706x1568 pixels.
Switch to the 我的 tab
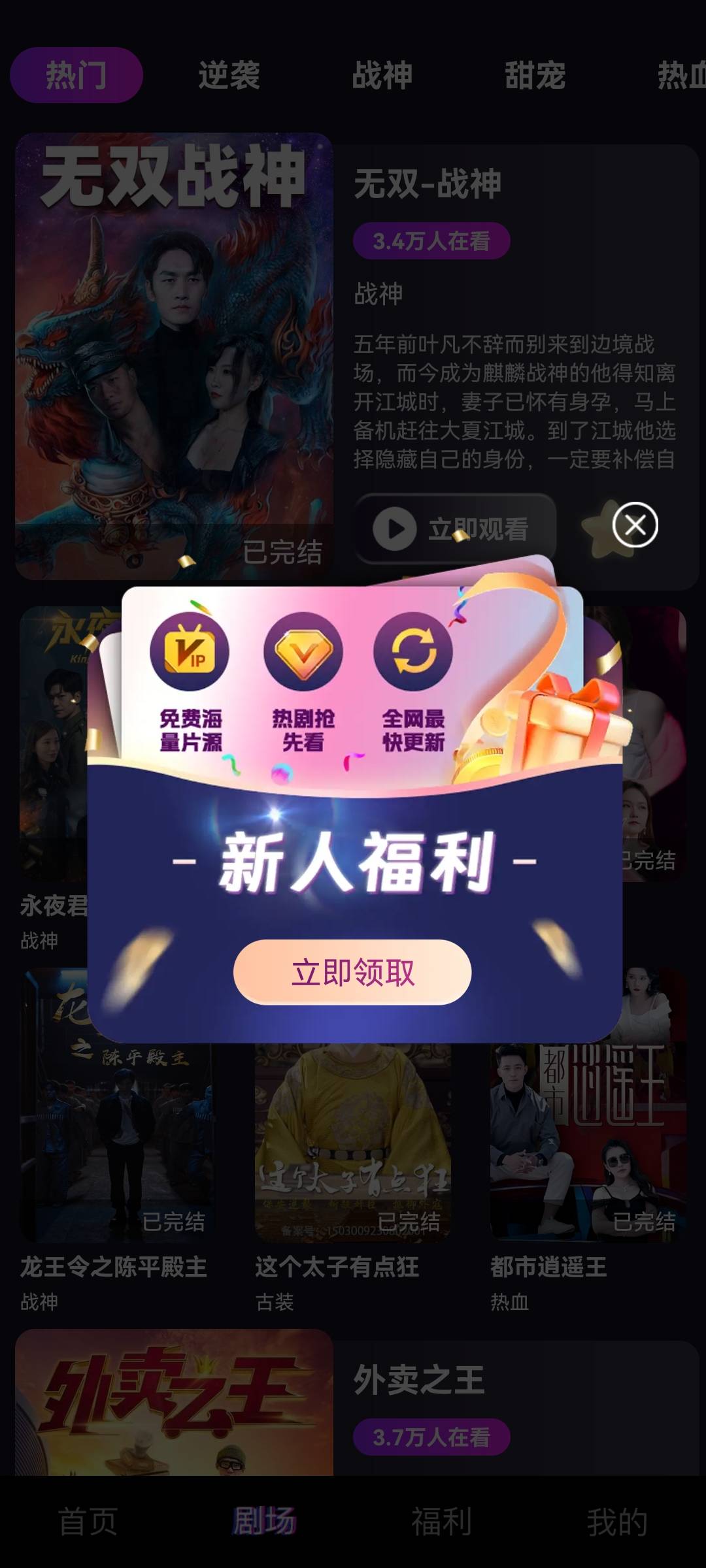pos(617,1521)
